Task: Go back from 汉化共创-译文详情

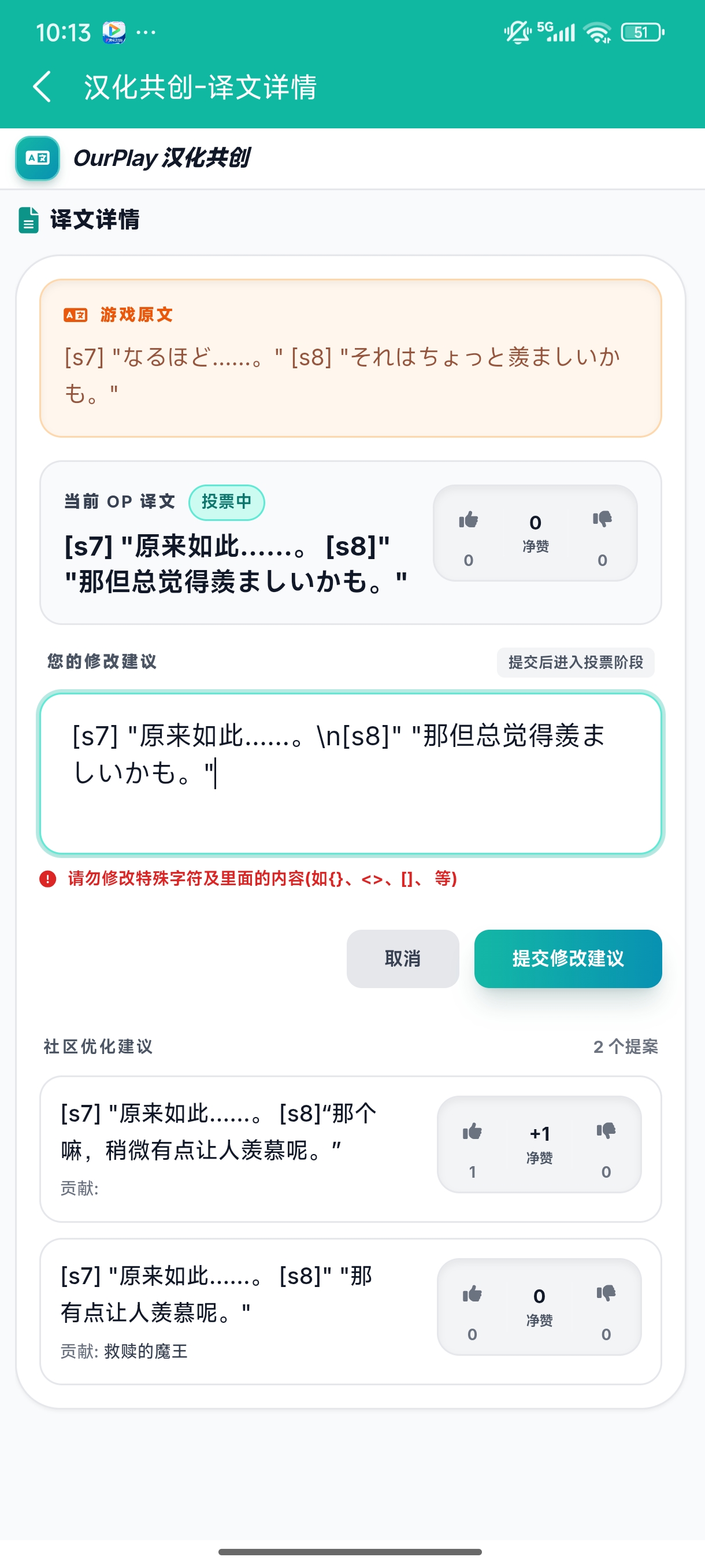Action: (x=42, y=86)
